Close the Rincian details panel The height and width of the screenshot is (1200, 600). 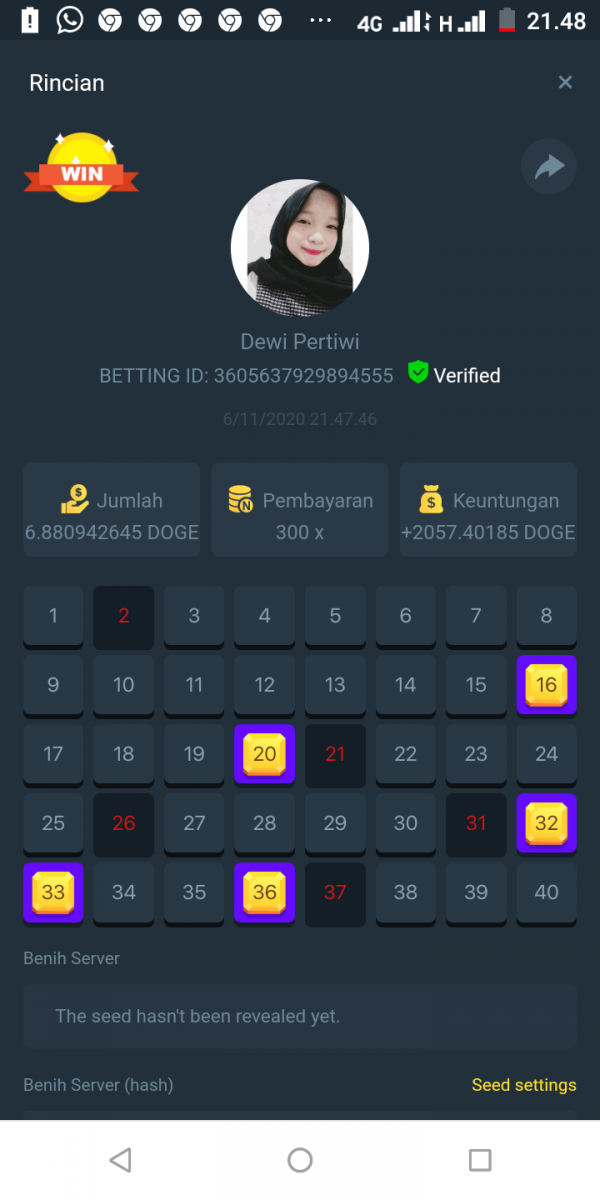tap(565, 83)
